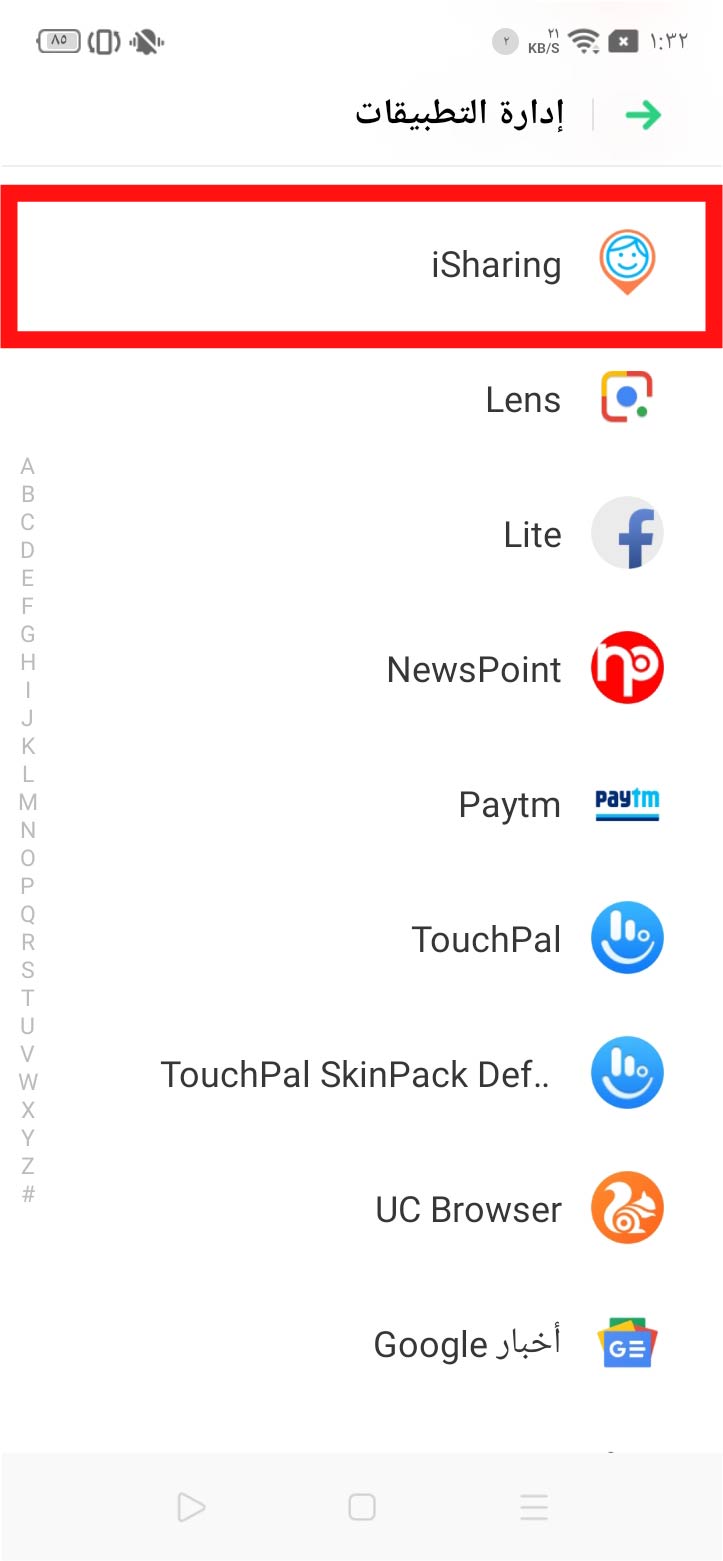Open TouchPal app info
The height and width of the screenshot is (1561, 723).
[486, 940]
